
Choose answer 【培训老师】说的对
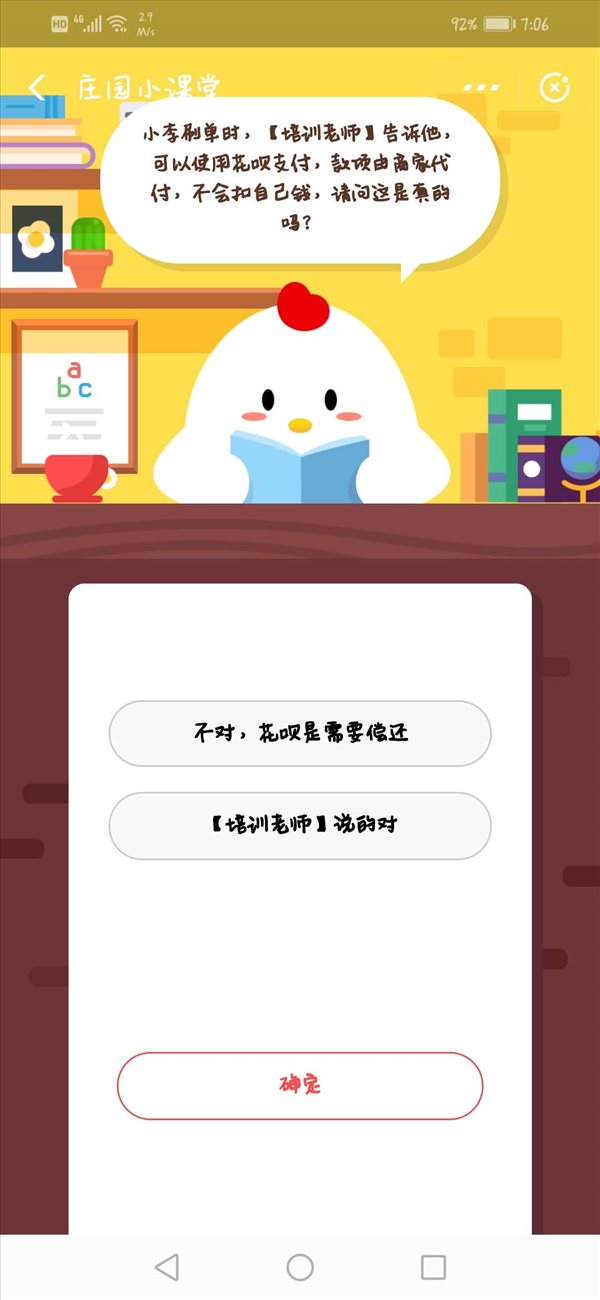[300, 826]
